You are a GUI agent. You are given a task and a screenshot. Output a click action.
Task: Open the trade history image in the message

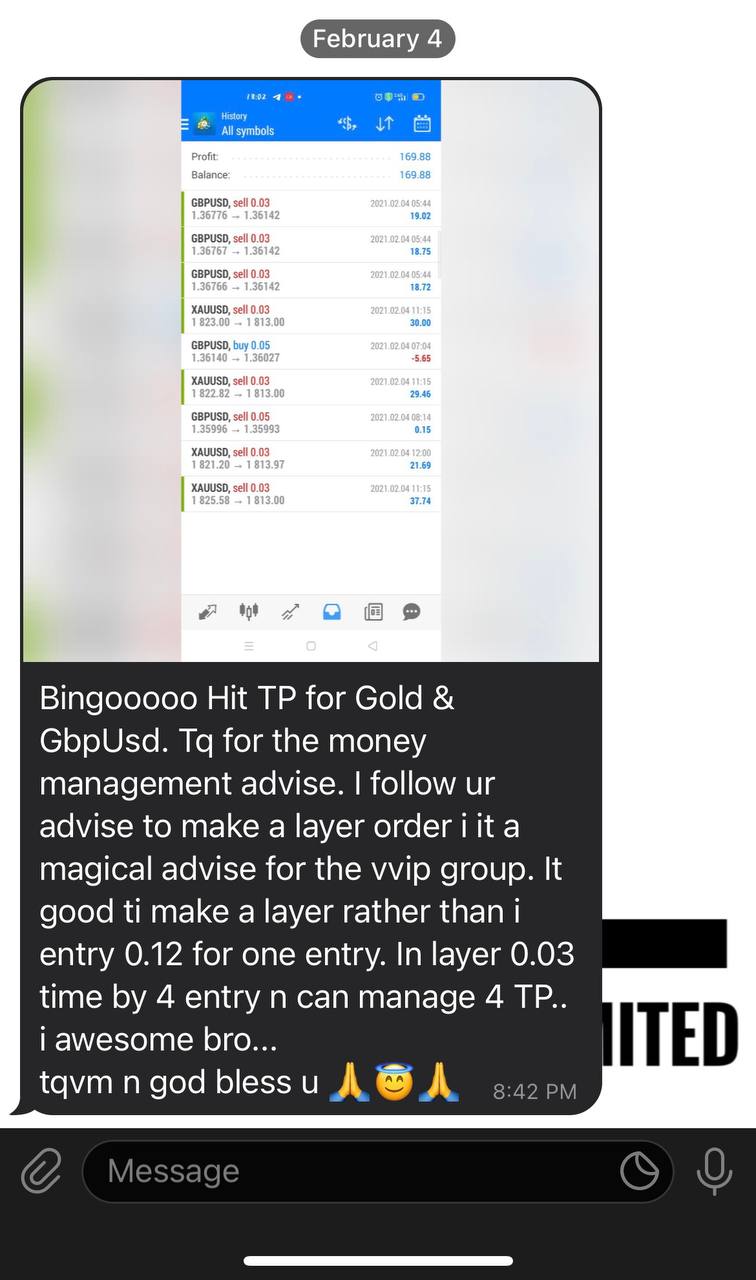click(311, 370)
